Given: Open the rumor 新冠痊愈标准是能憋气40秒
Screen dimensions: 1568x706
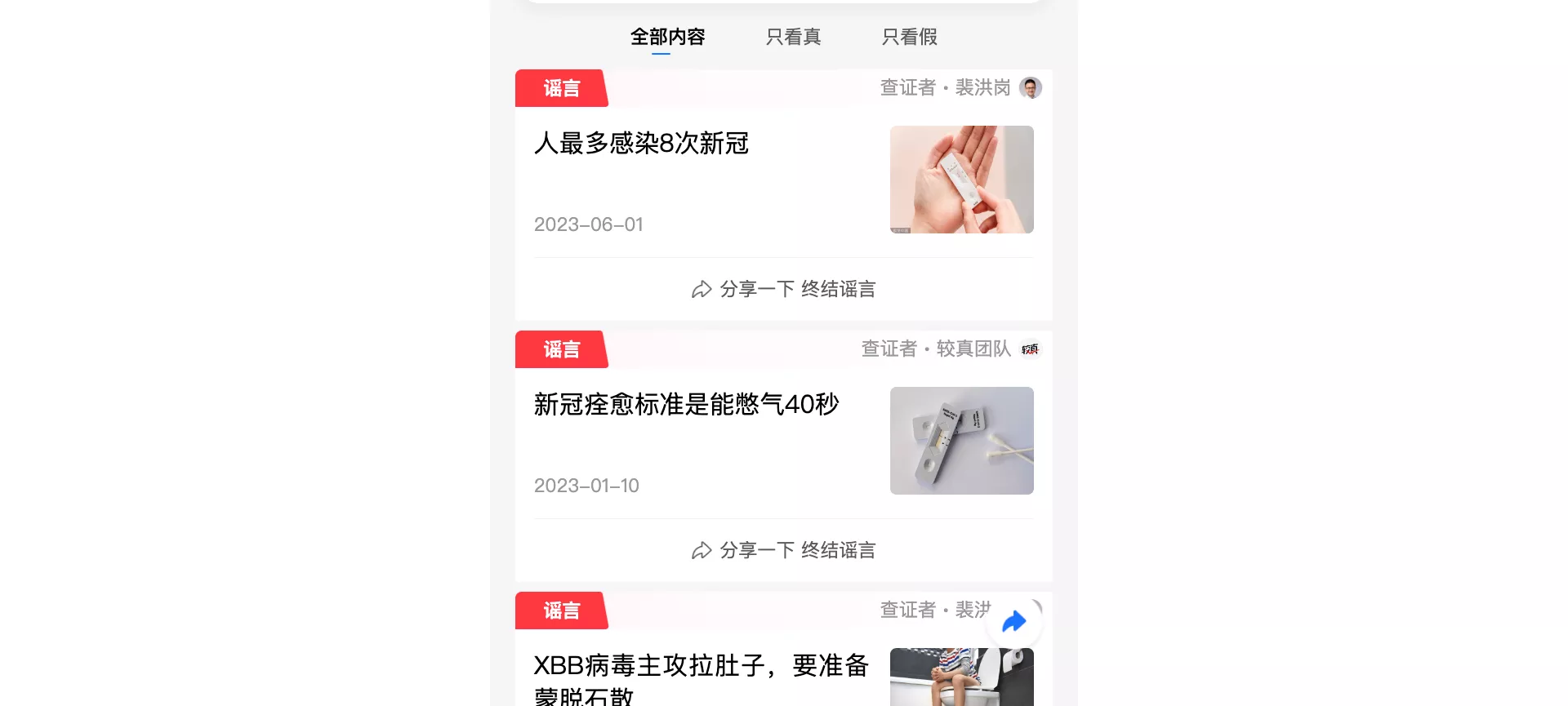Looking at the screenshot, I should pos(686,405).
